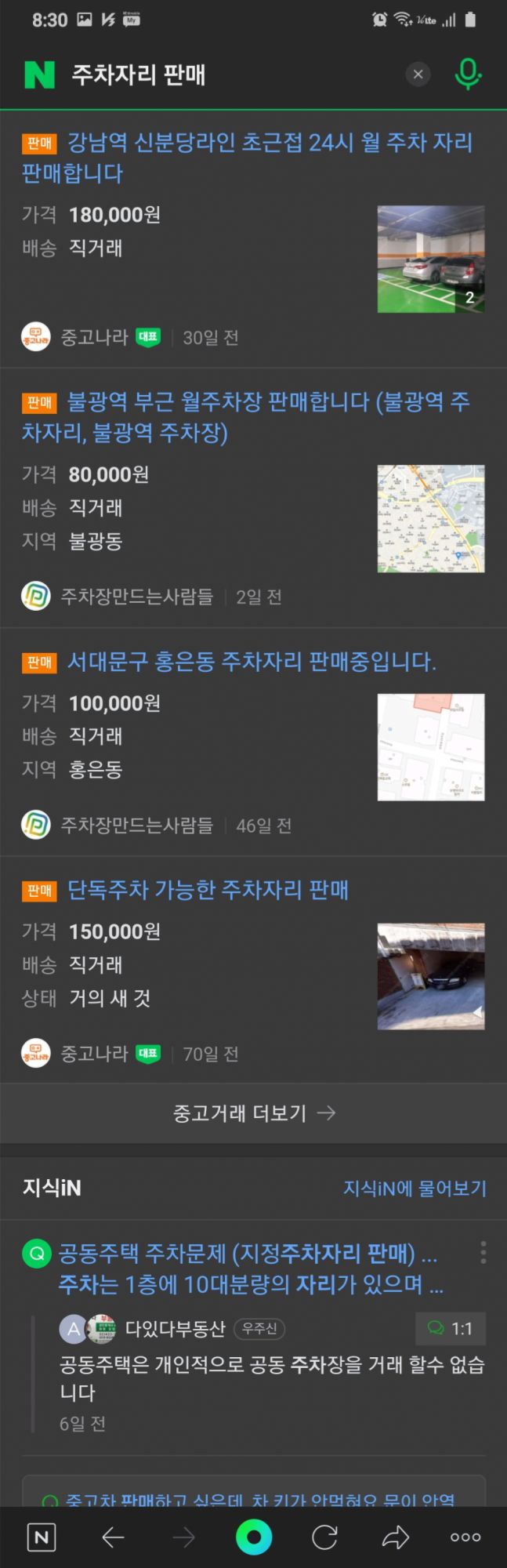Go to the Naver home button

tap(42, 1537)
